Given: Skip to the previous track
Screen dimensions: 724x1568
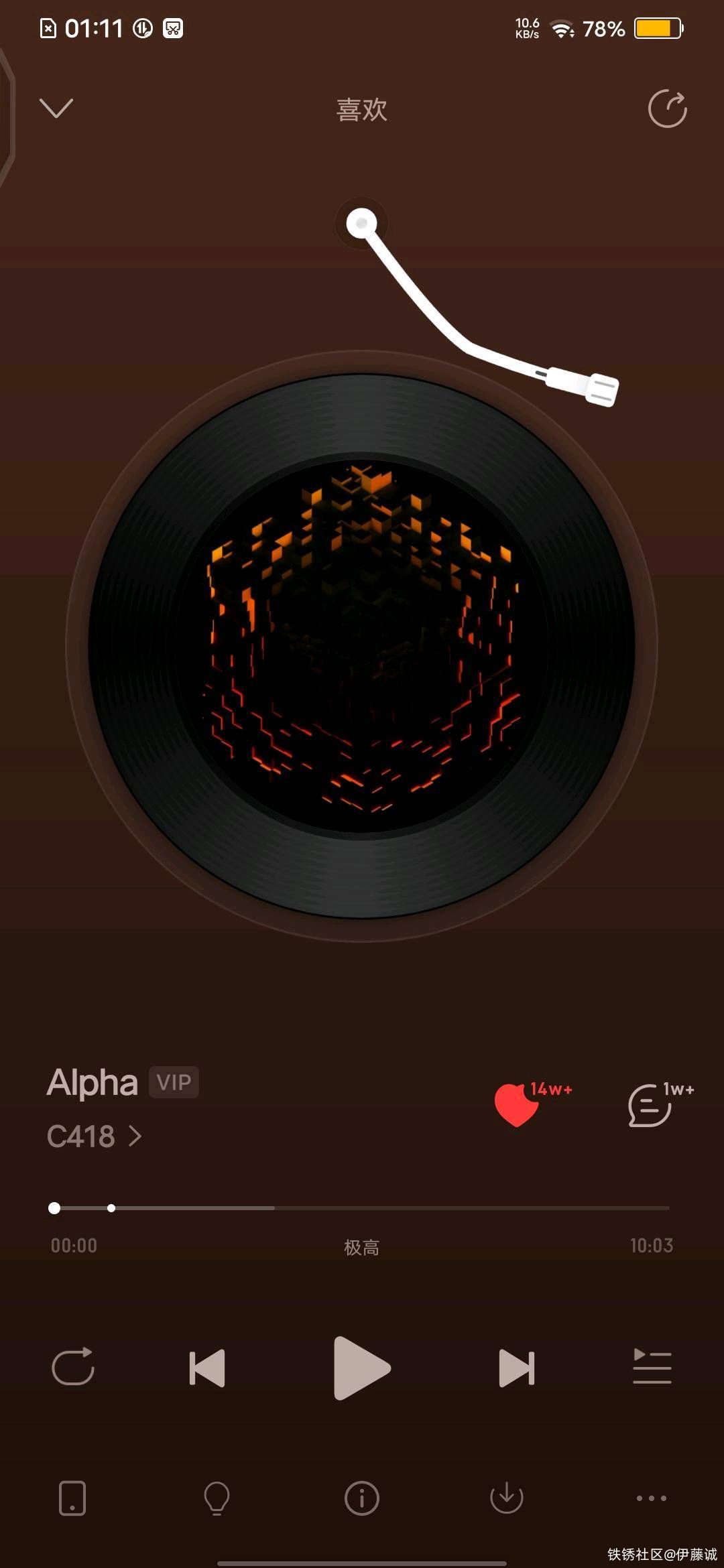Looking at the screenshot, I should tap(207, 1368).
